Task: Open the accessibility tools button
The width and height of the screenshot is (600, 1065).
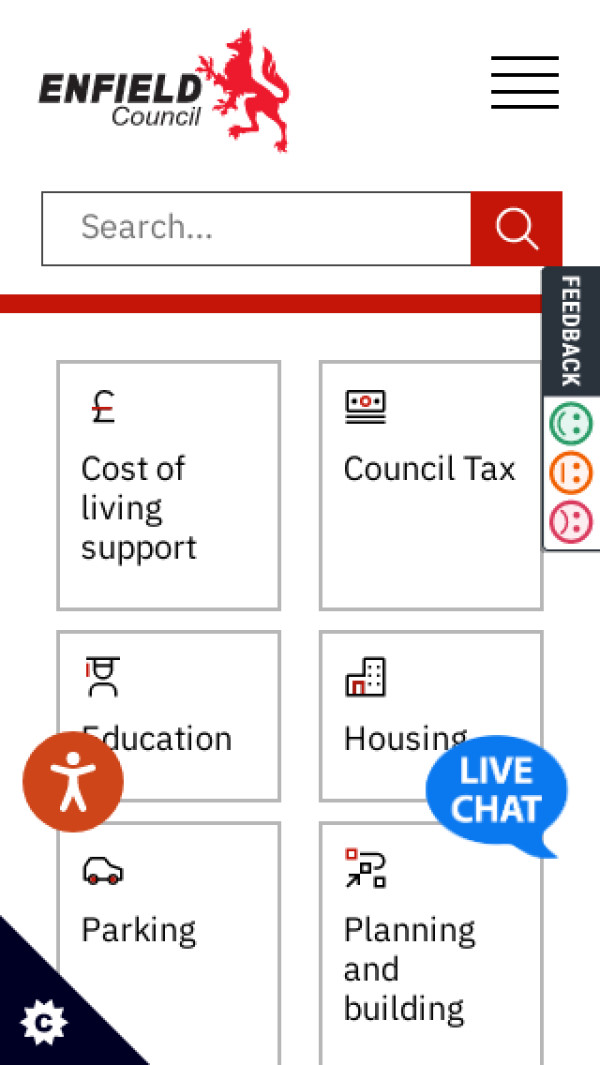Action: tap(73, 782)
